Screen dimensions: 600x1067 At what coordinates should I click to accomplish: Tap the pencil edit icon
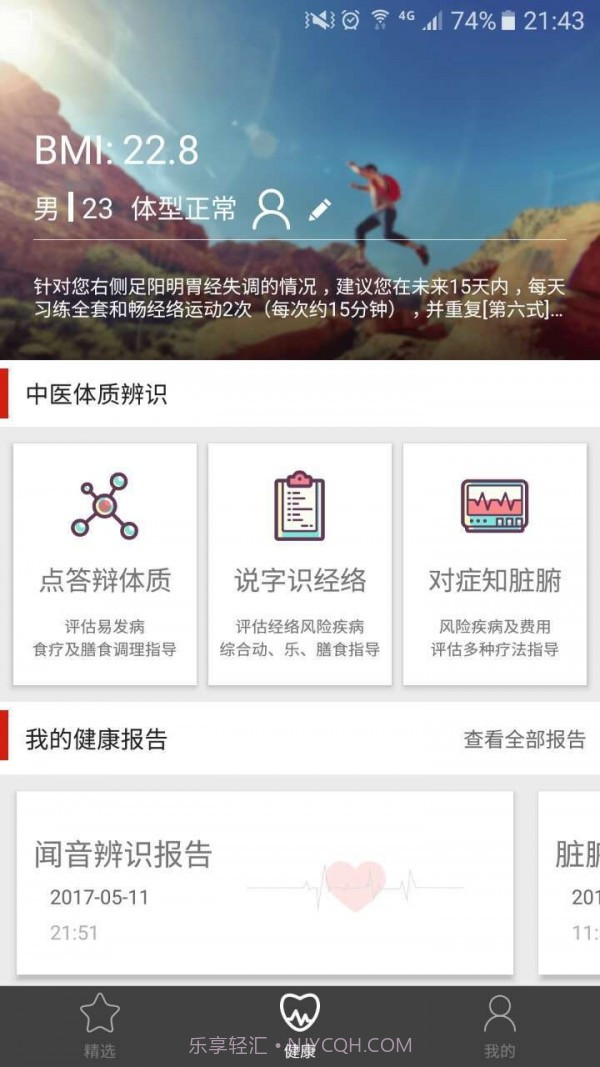(320, 210)
